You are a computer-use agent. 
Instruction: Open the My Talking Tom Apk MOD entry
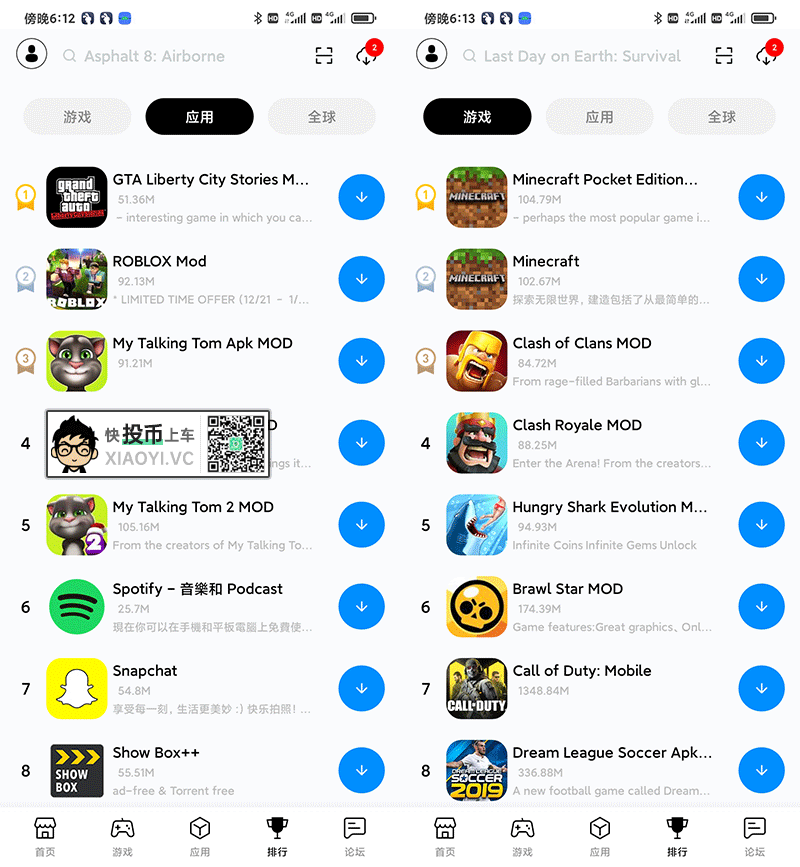coord(202,343)
